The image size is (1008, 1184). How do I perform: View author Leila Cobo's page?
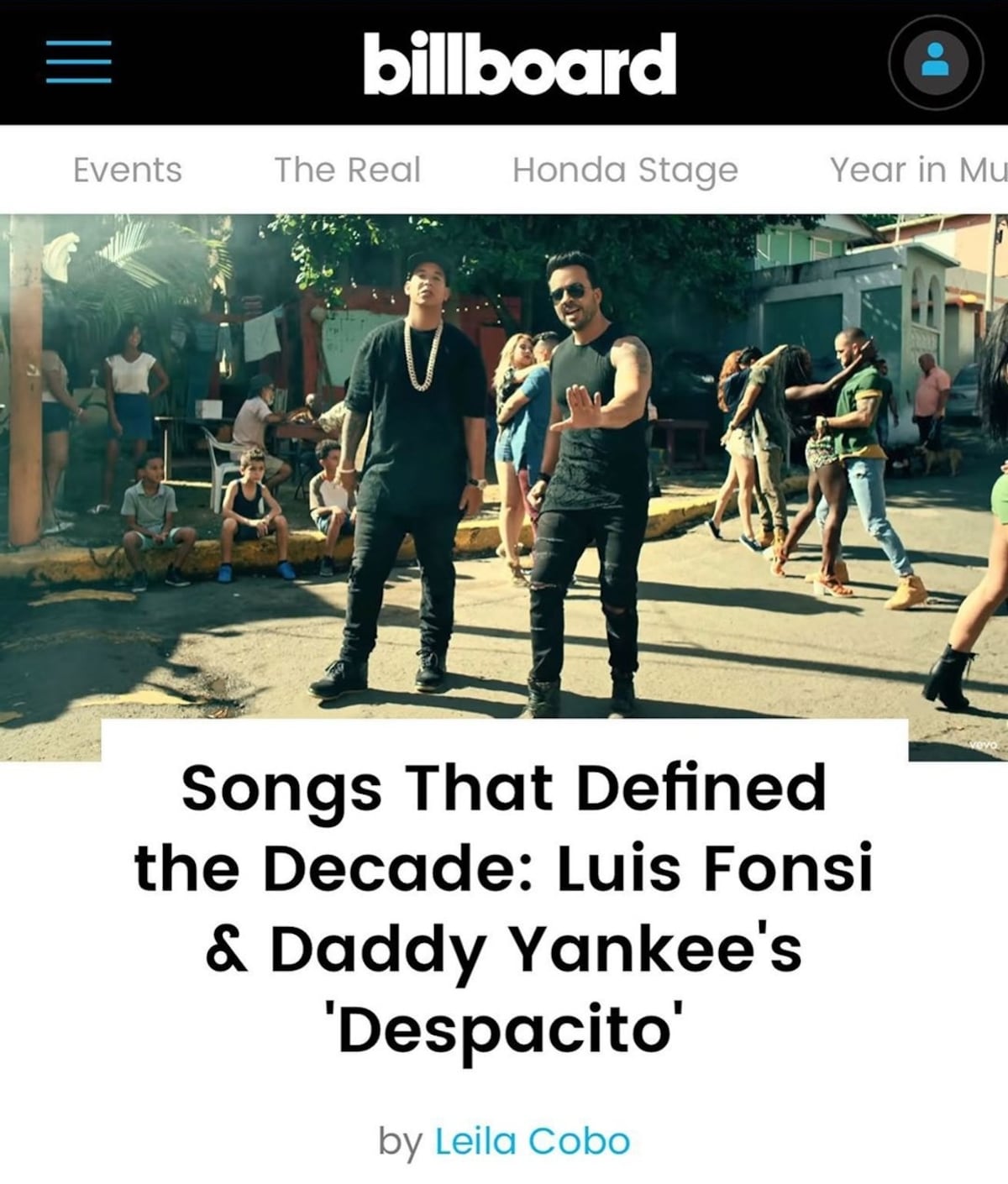[532, 1141]
